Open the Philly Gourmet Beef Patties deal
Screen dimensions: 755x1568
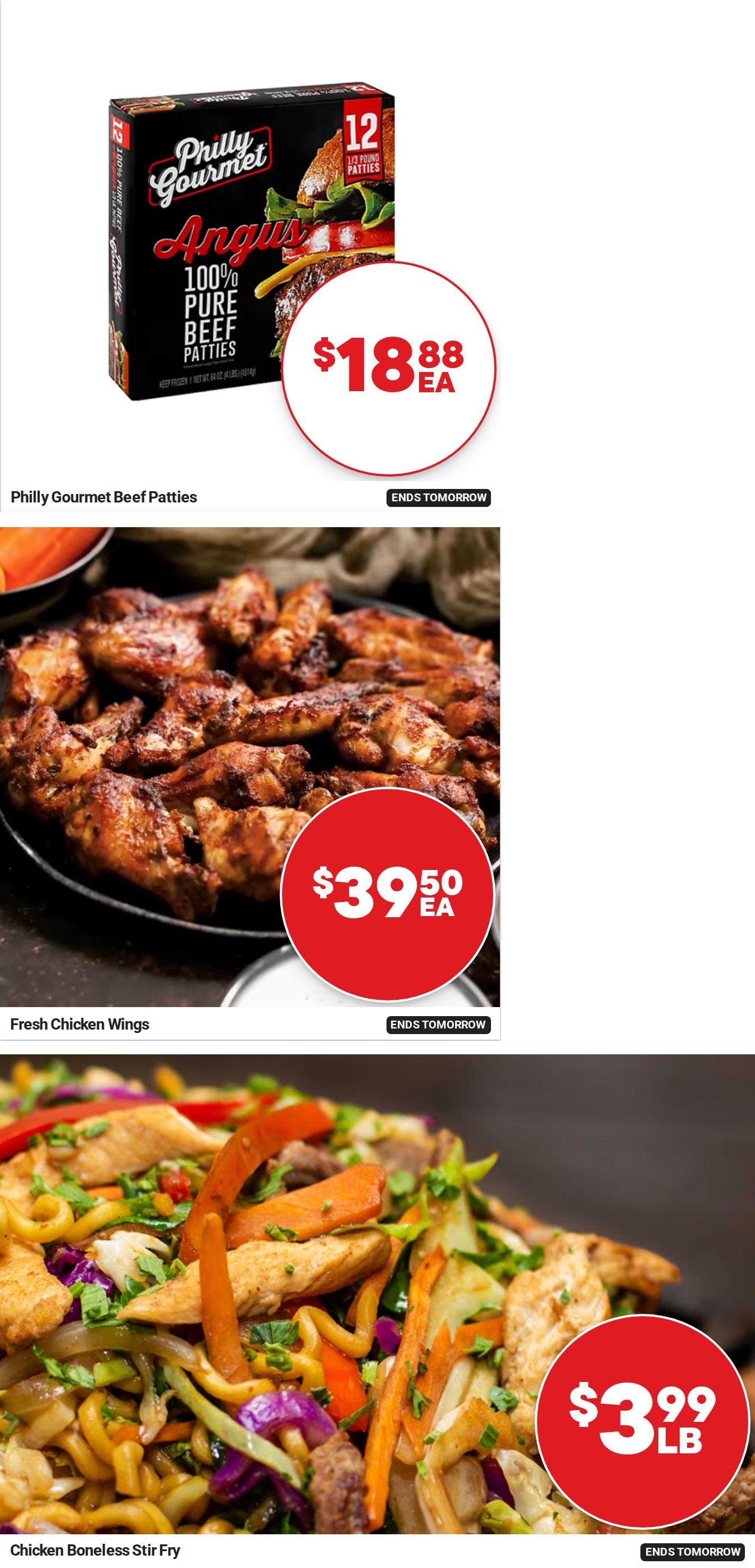tap(250, 256)
